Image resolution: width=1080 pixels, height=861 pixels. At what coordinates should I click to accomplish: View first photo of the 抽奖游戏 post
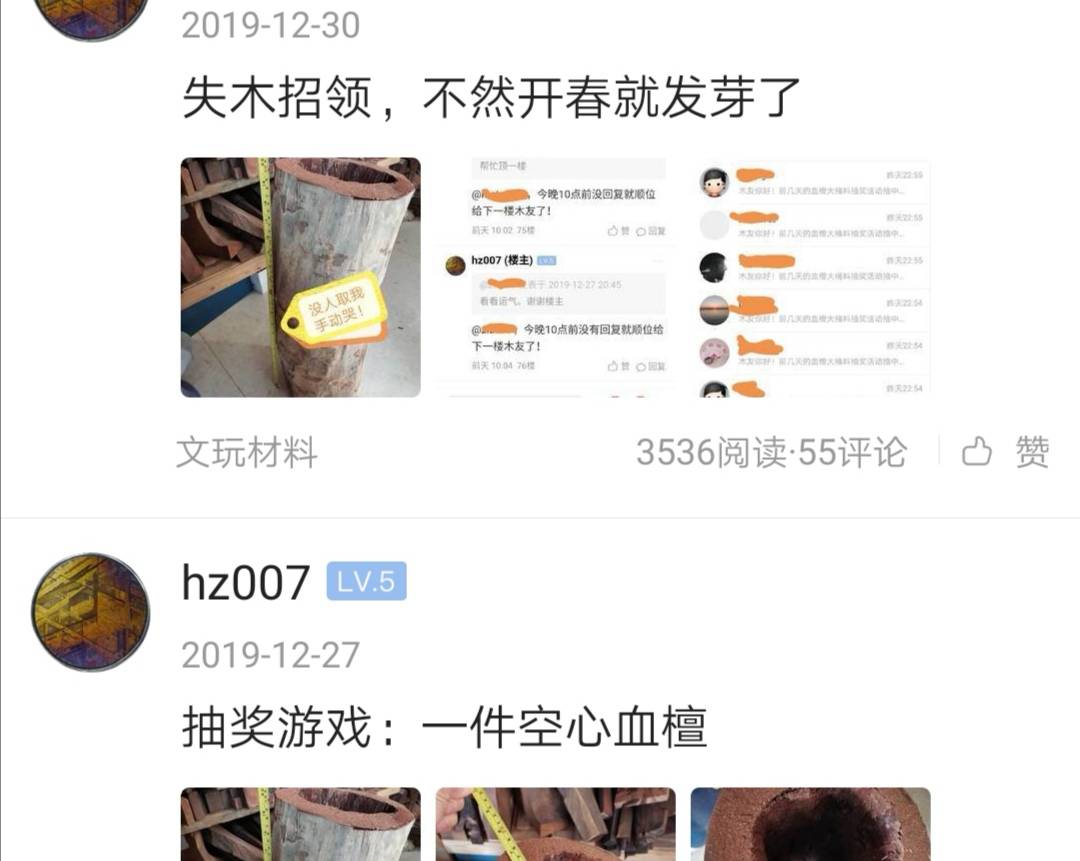coord(300,824)
